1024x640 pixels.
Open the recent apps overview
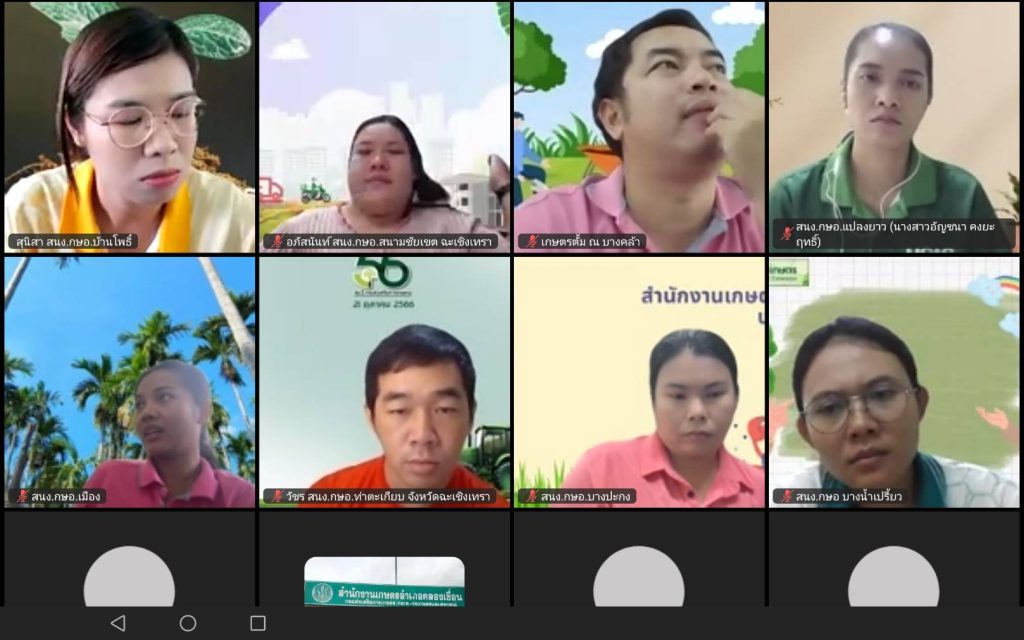[x=258, y=623]
